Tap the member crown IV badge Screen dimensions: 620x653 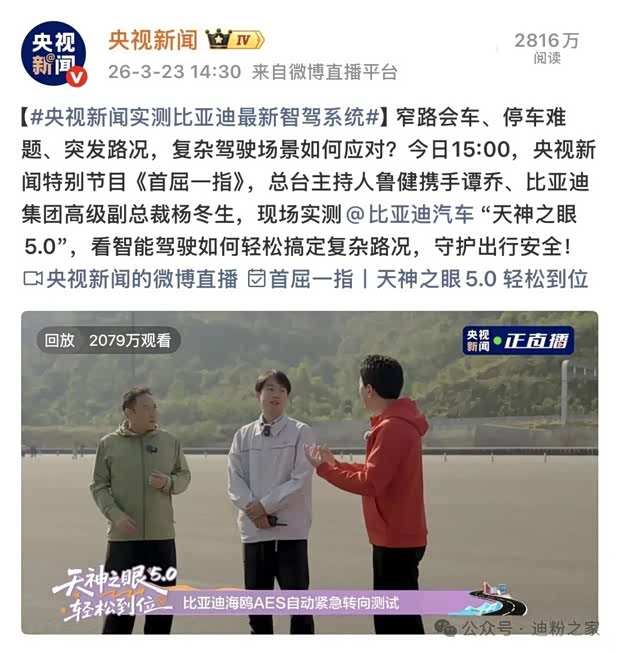(x=236, y=40)
